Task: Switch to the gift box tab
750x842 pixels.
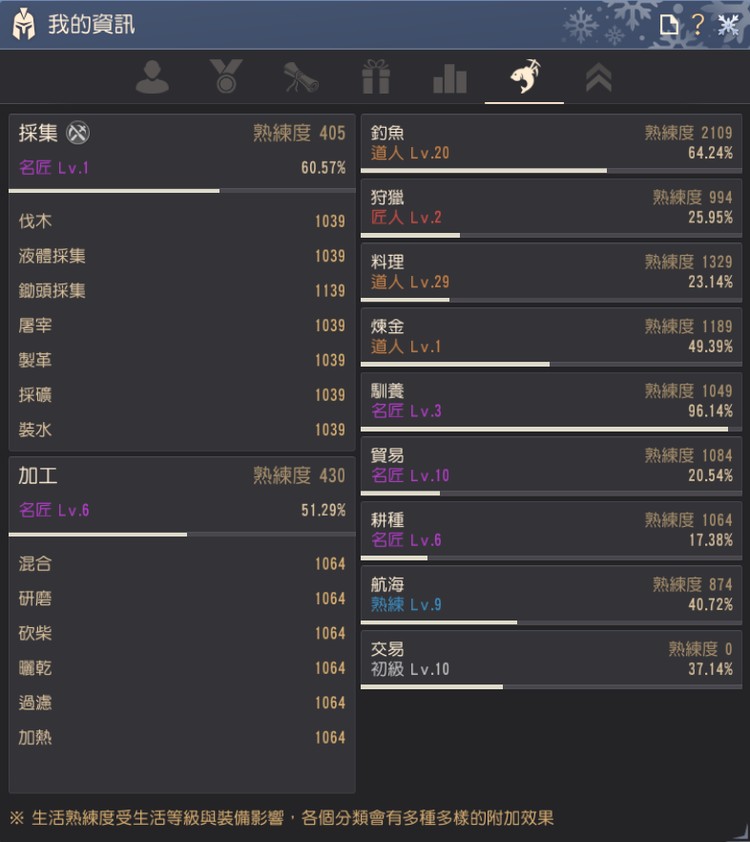Action: [x=376, y=77]
